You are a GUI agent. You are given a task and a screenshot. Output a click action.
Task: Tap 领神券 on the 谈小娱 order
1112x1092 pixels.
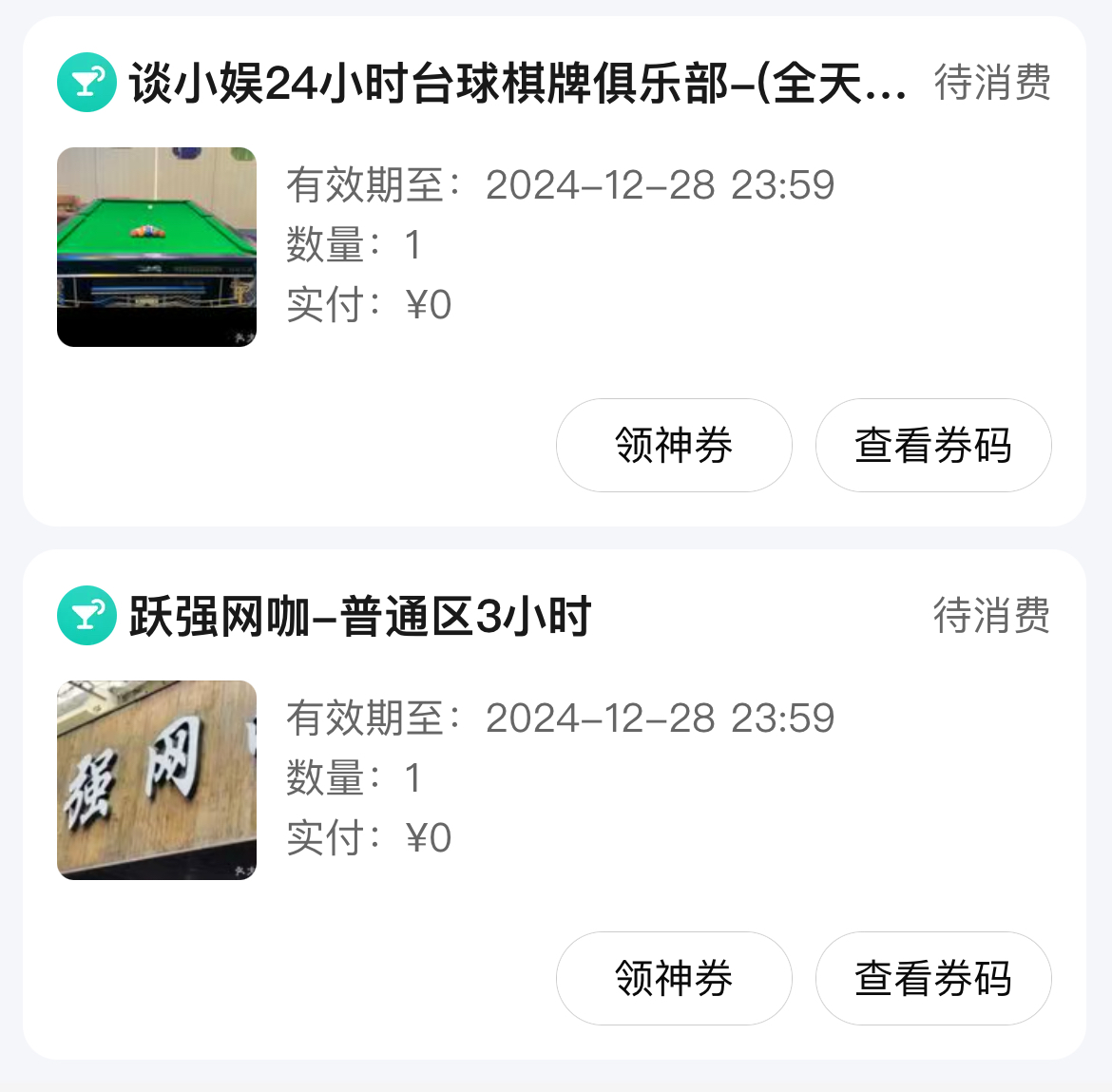(x=673, y=445)
